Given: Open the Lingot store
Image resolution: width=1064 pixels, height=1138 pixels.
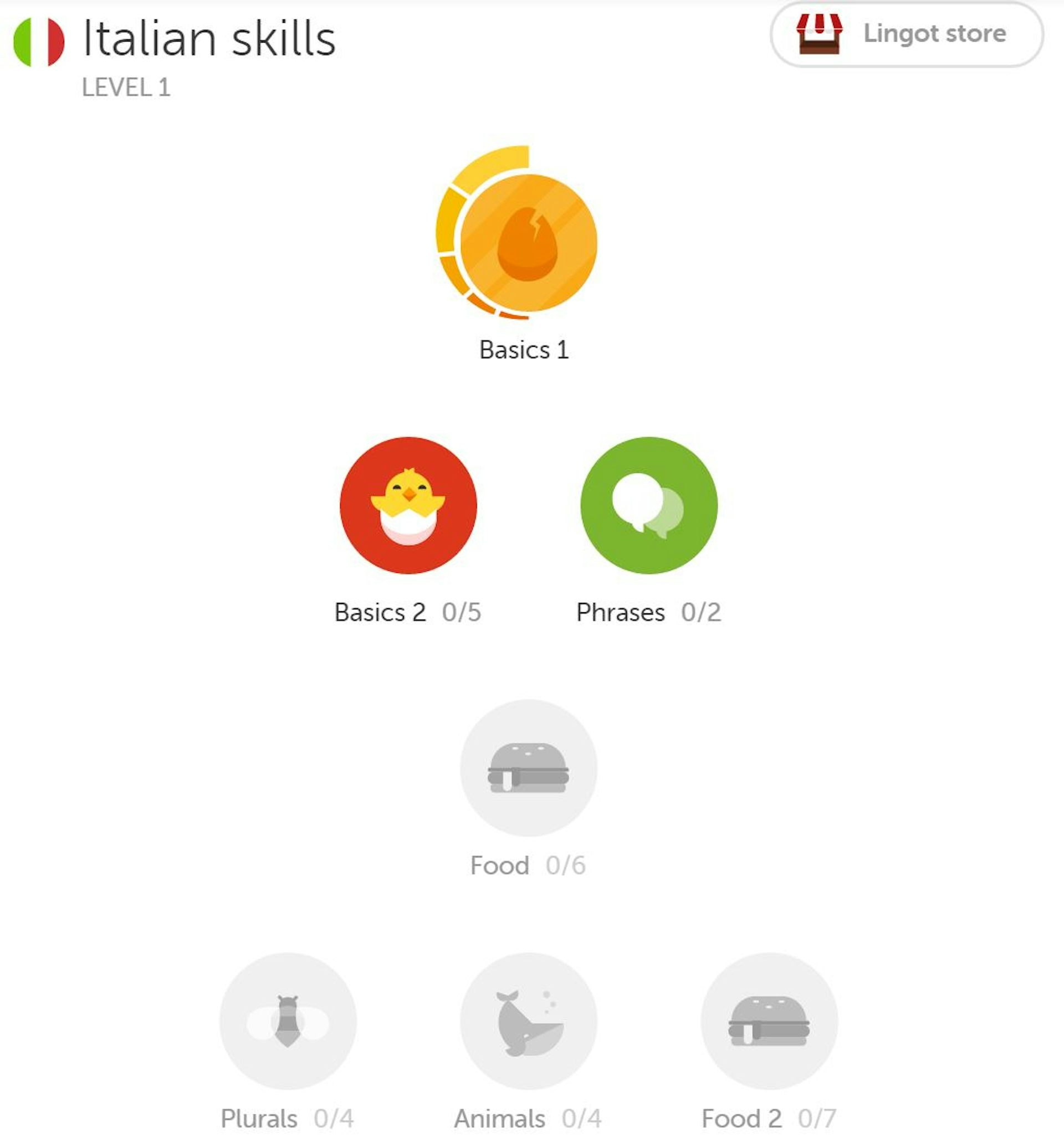Looking at the screenshot, I should [x=906, y=34].
